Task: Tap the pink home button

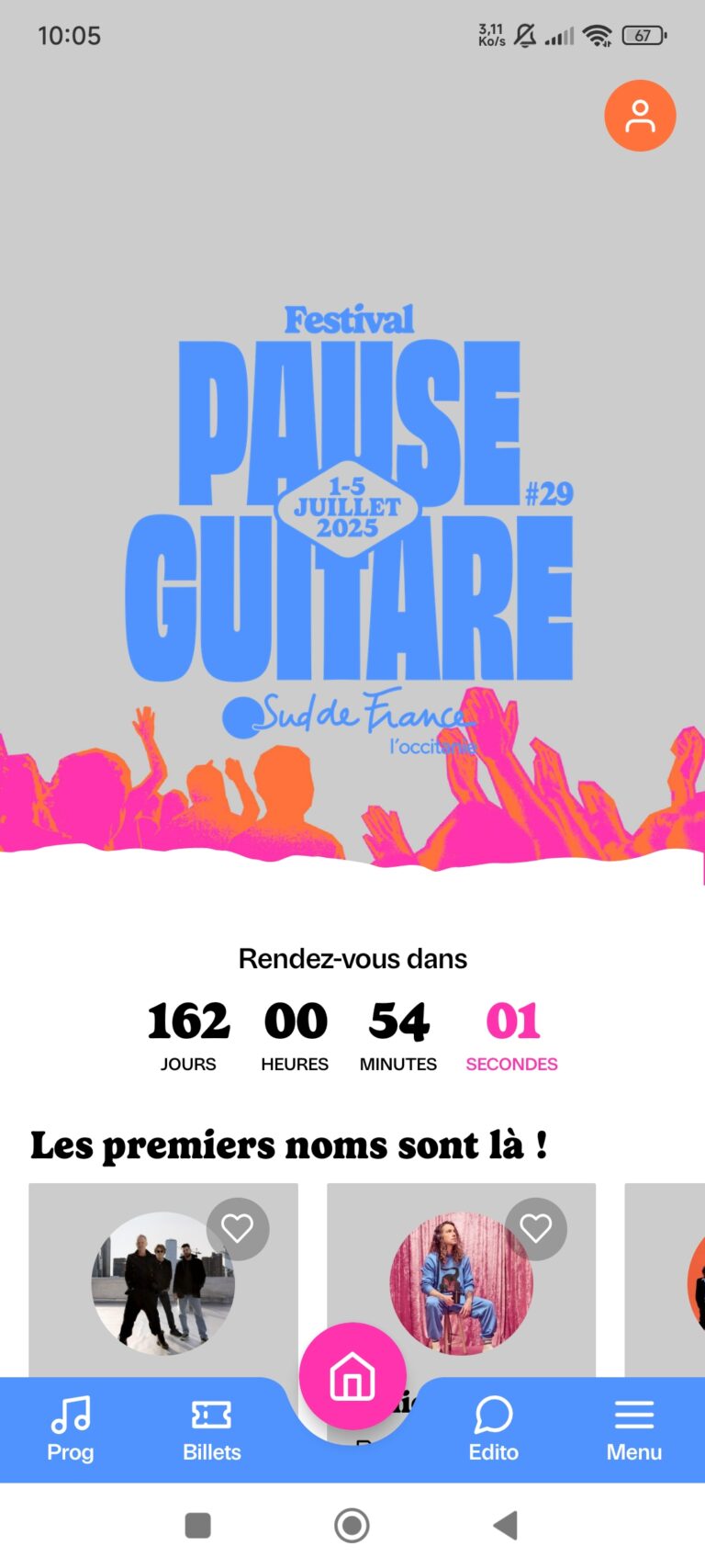Action: click(352, 1376)
